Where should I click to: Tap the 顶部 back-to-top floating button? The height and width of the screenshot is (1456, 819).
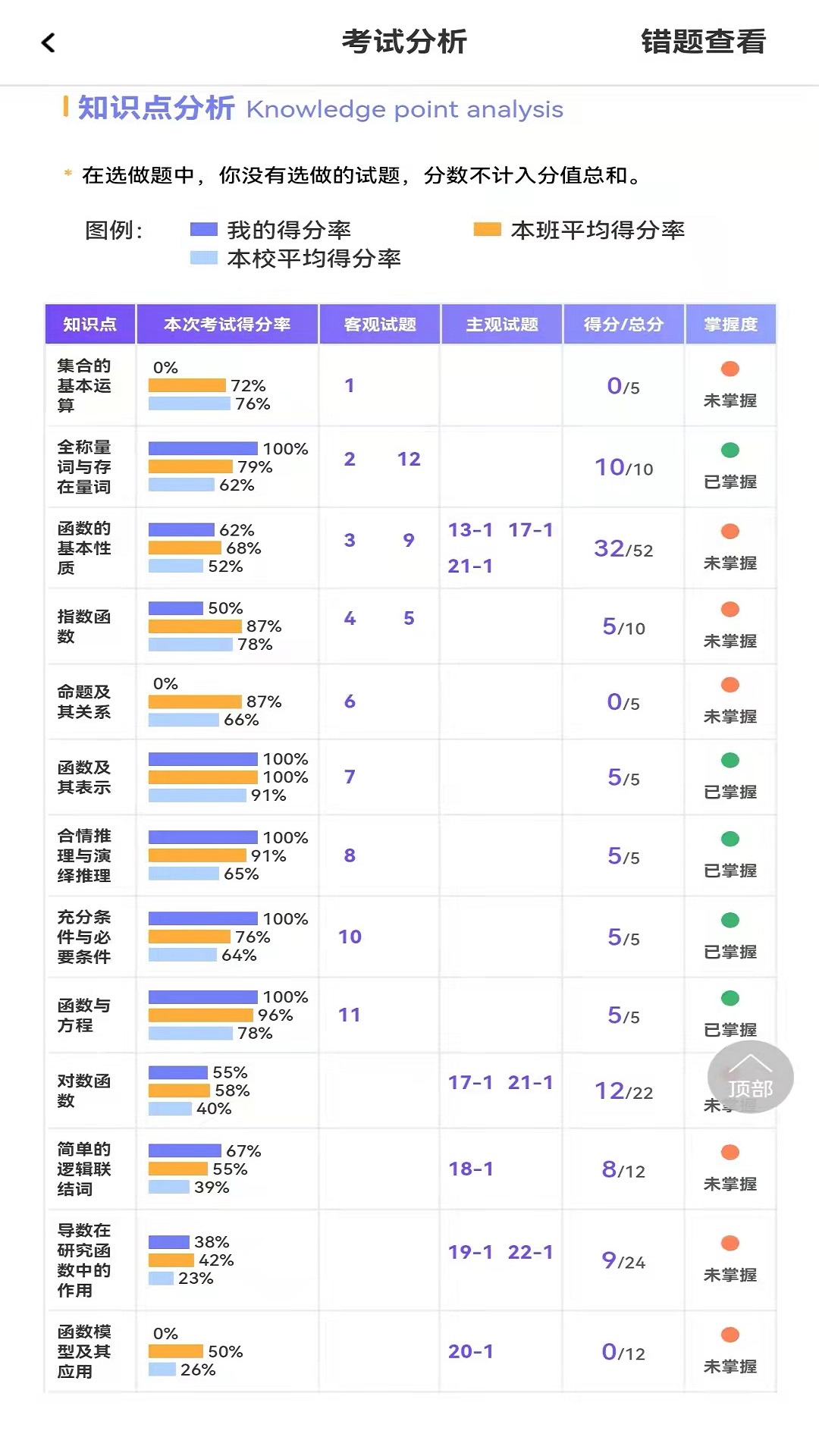coord(753,1077)
